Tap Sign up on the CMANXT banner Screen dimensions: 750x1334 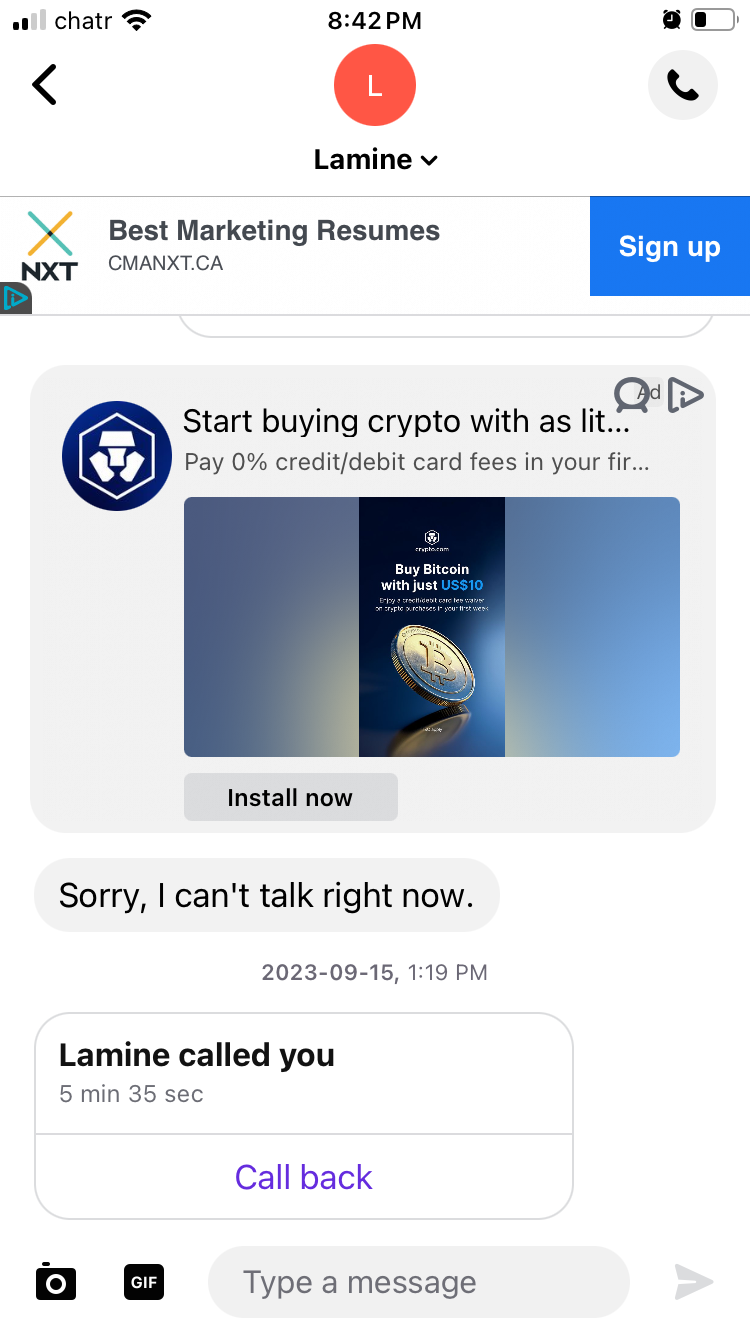669,247
